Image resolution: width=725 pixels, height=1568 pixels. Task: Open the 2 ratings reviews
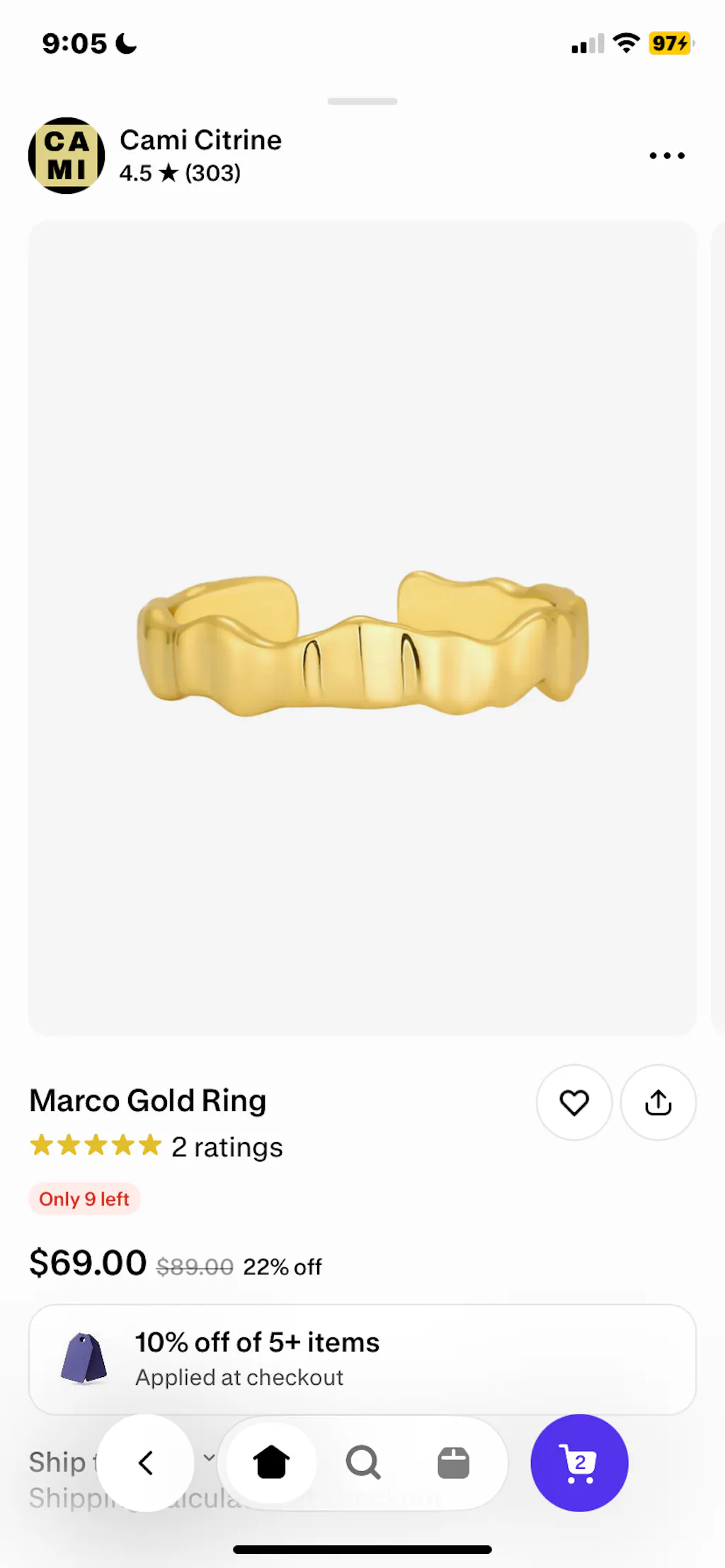coord(227,1146)
